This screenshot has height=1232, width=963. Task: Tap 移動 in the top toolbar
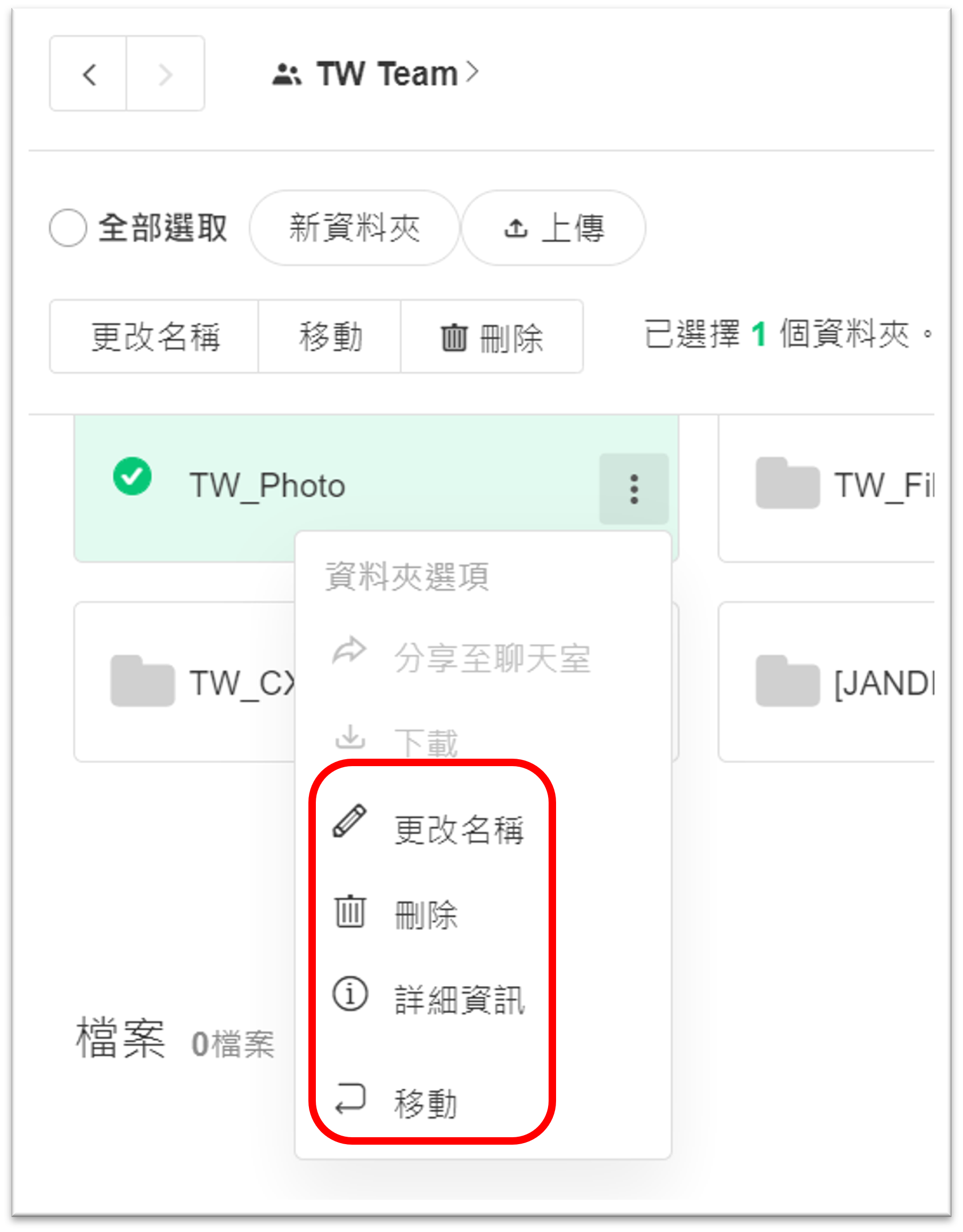pyautogui.click(x=330, y=337)
